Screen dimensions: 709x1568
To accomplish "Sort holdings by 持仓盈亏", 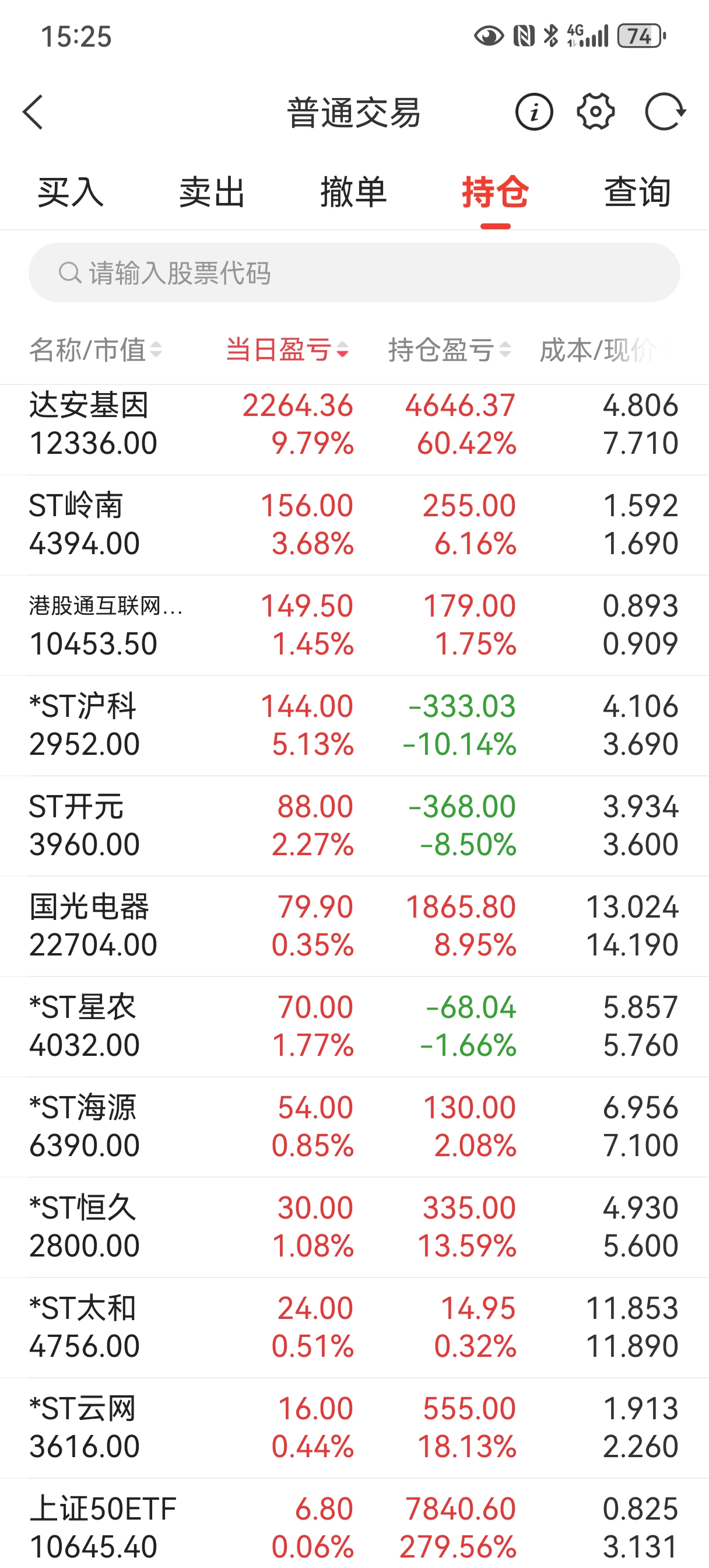I will point(449,350).
